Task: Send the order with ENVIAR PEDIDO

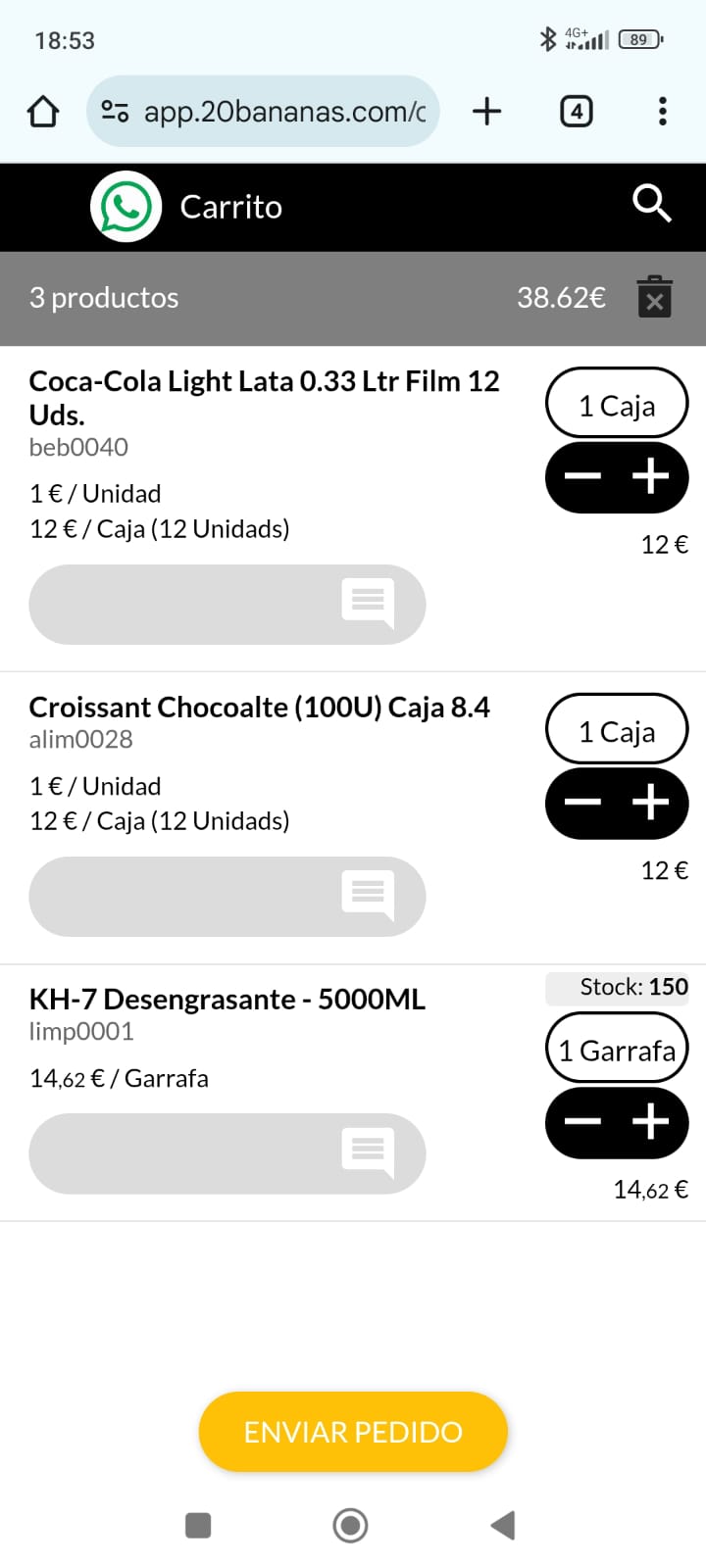Action: coord(353,1432)
